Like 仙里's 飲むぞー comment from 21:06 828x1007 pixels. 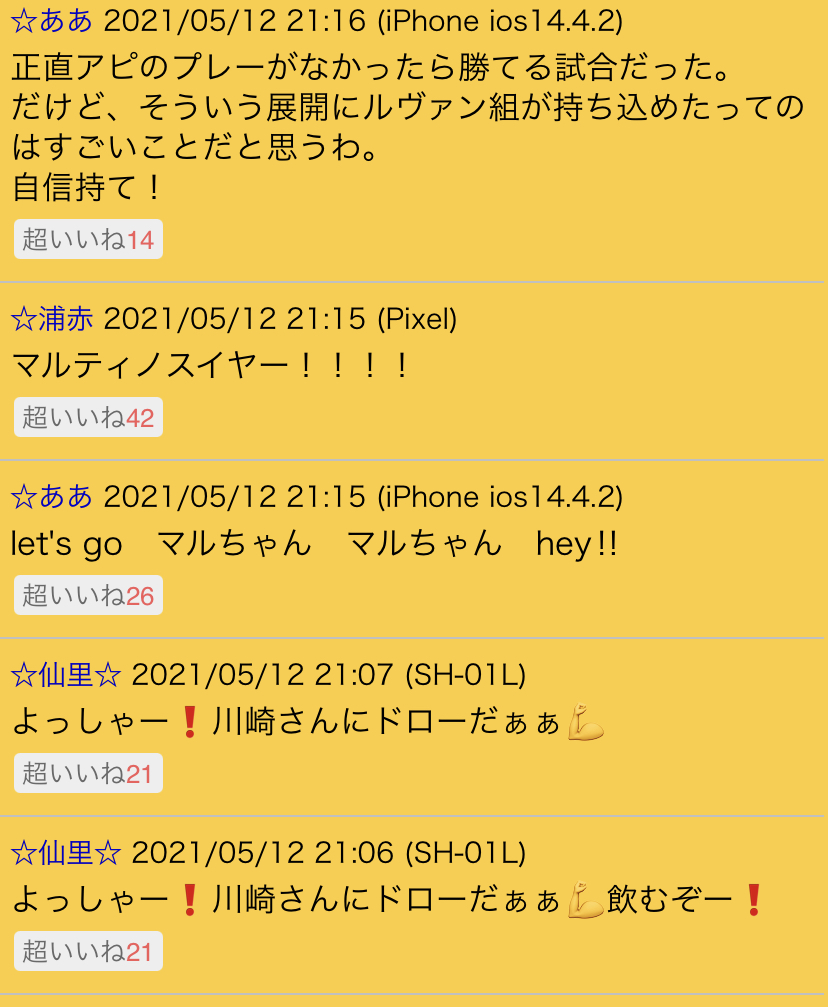[x=88, y=952]
